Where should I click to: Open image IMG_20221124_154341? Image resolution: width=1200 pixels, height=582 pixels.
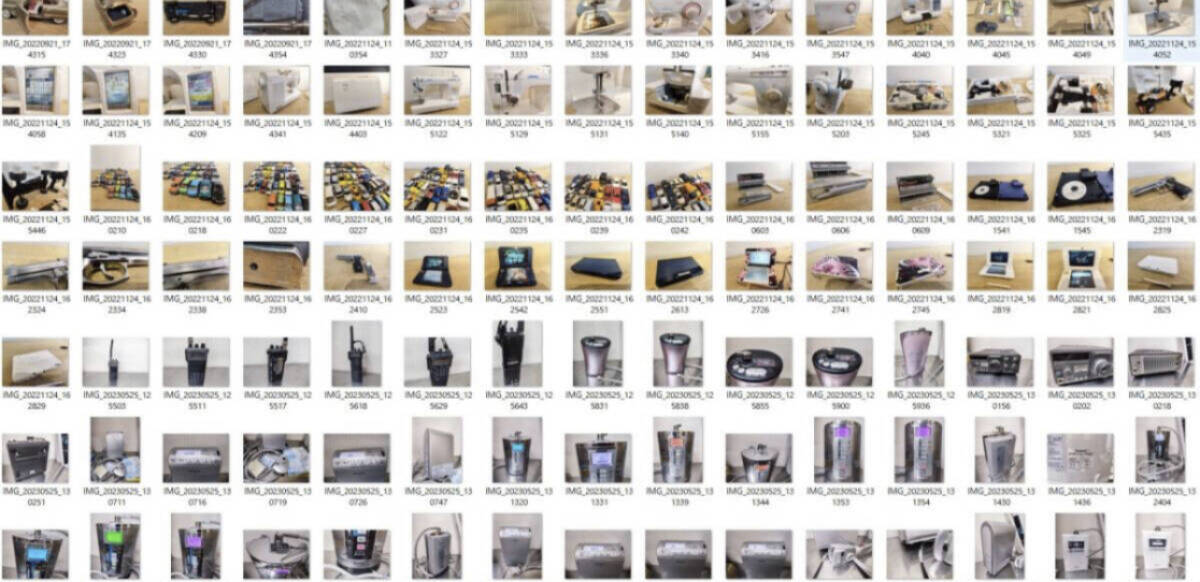(x=276, y=91)
